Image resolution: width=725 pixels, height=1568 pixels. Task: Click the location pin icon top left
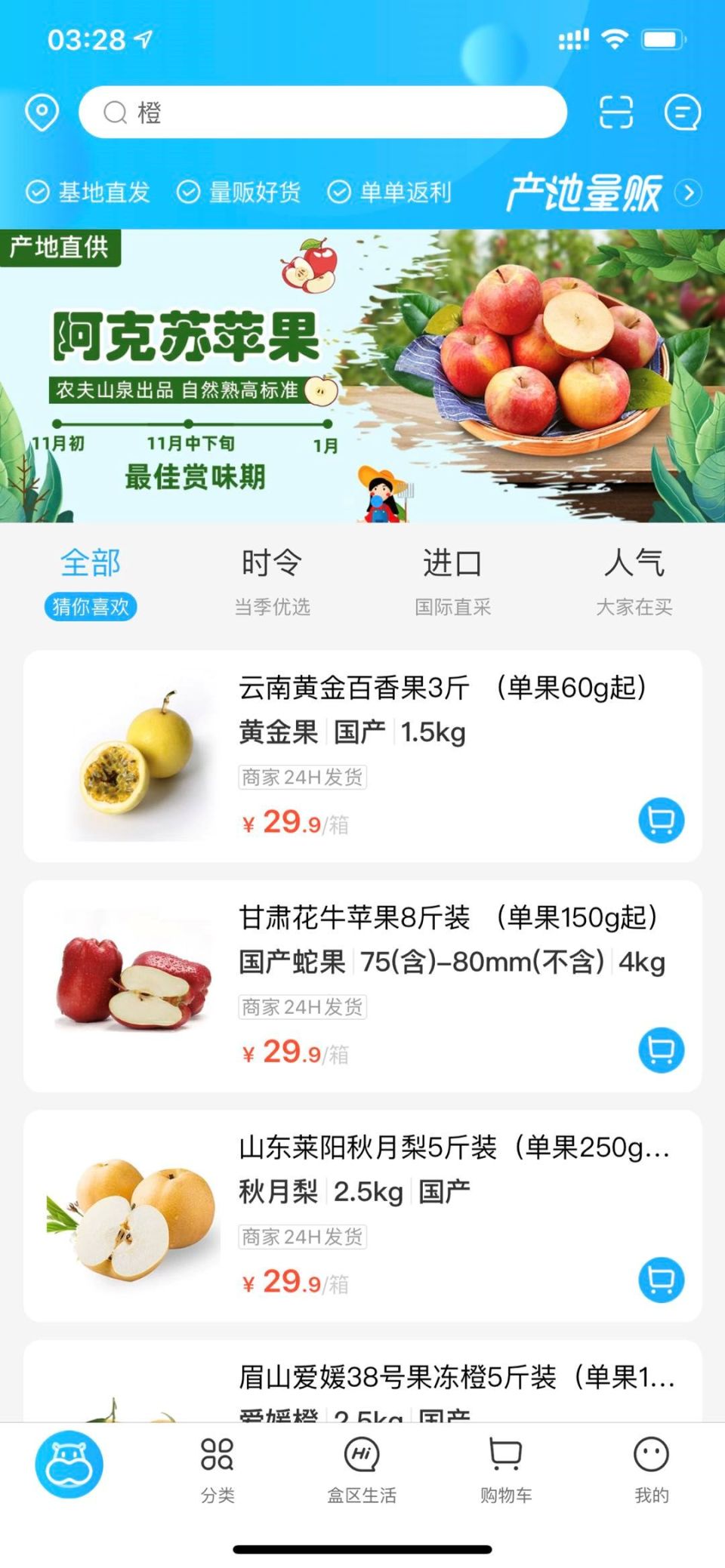pyautogui.click(x=42, y=112)
